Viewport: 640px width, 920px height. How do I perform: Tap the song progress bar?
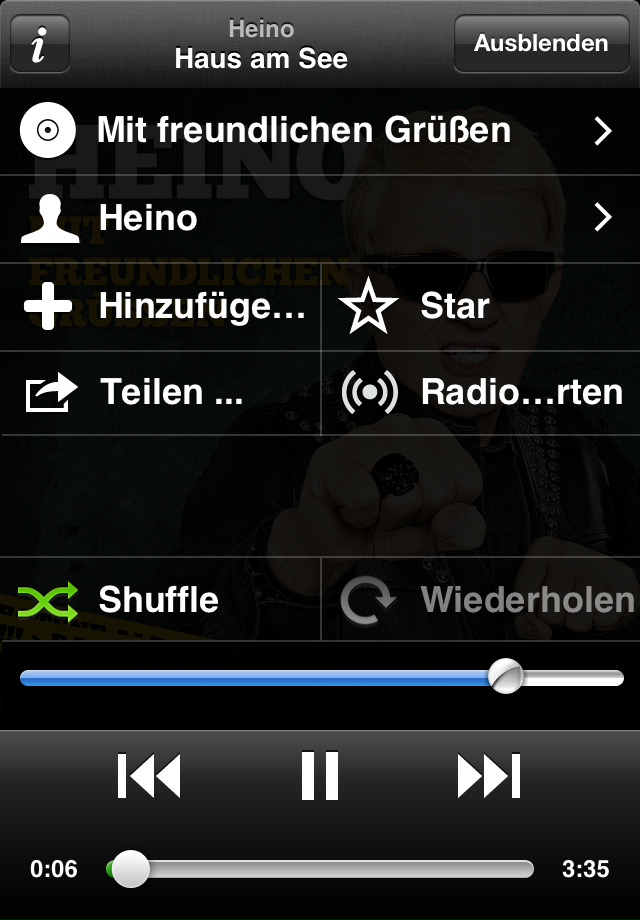click(320, 868)
